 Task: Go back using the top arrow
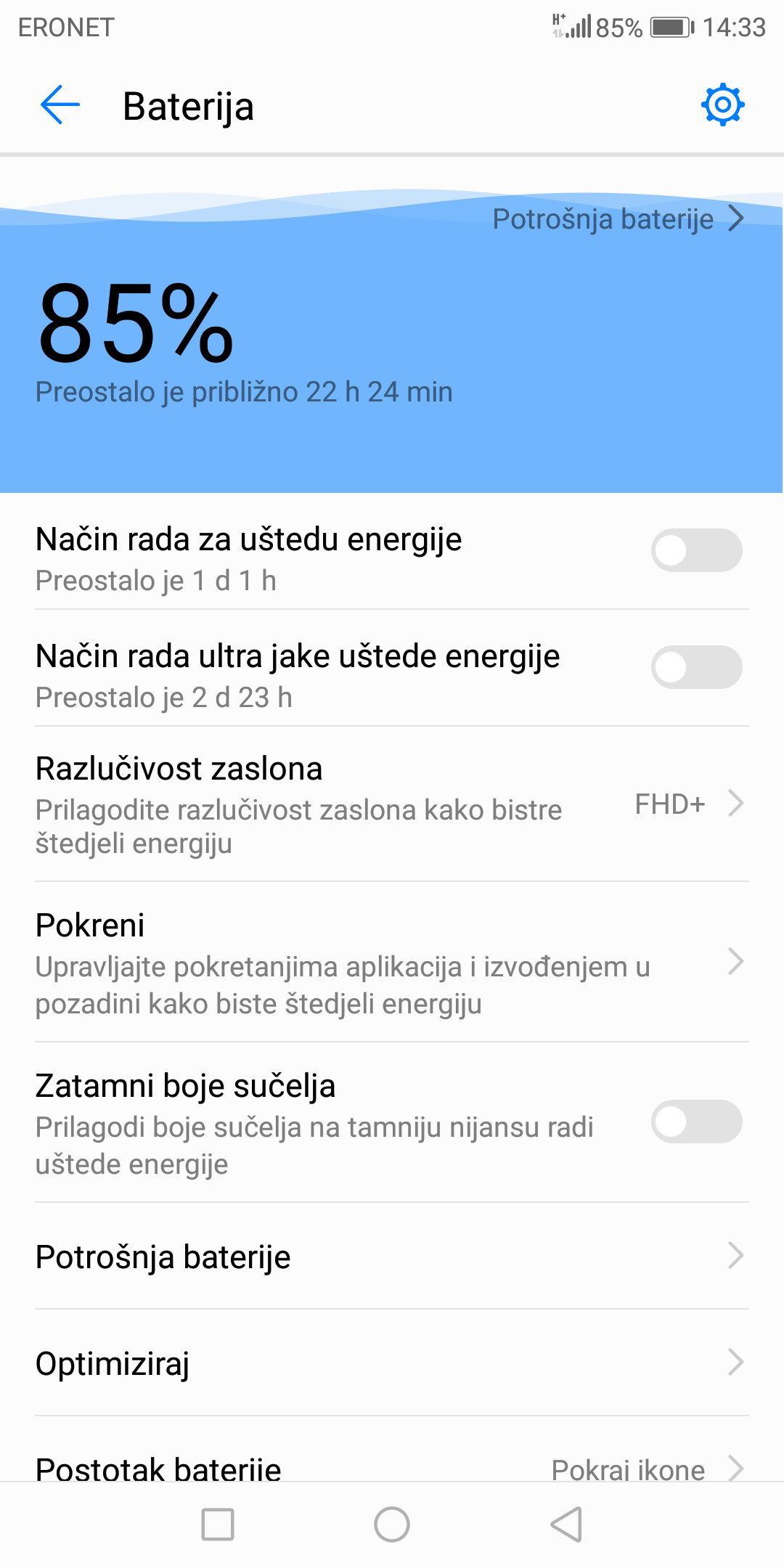tap(60, 106)
